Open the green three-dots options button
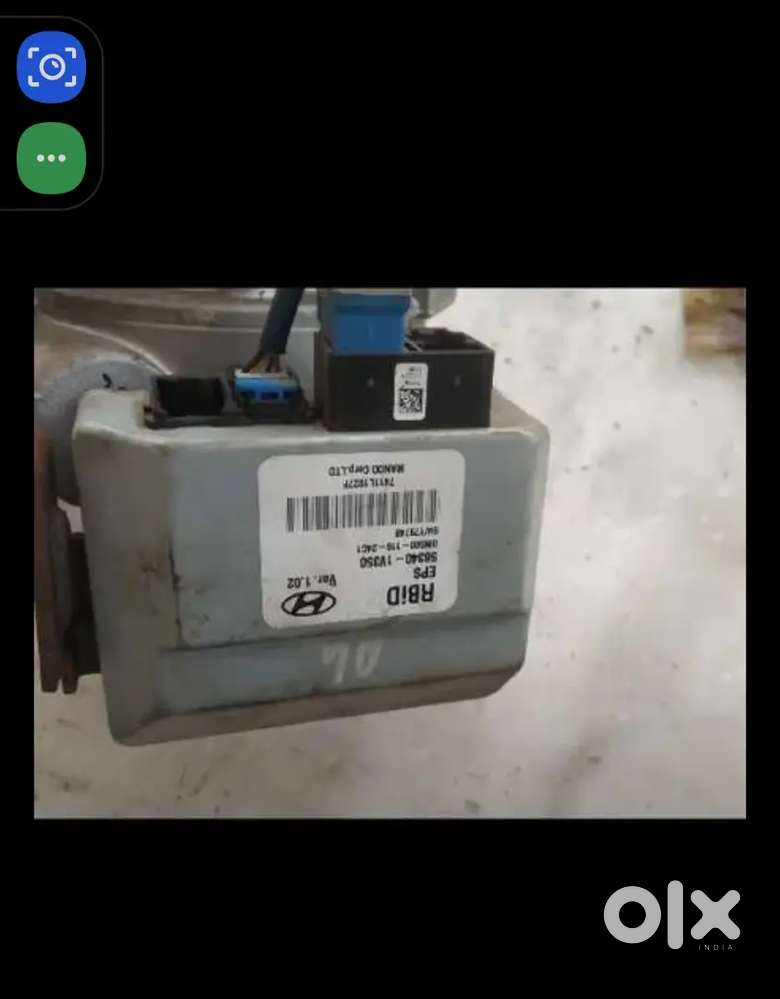The height and width of the screenshot is (999, 780). (51, 158)
